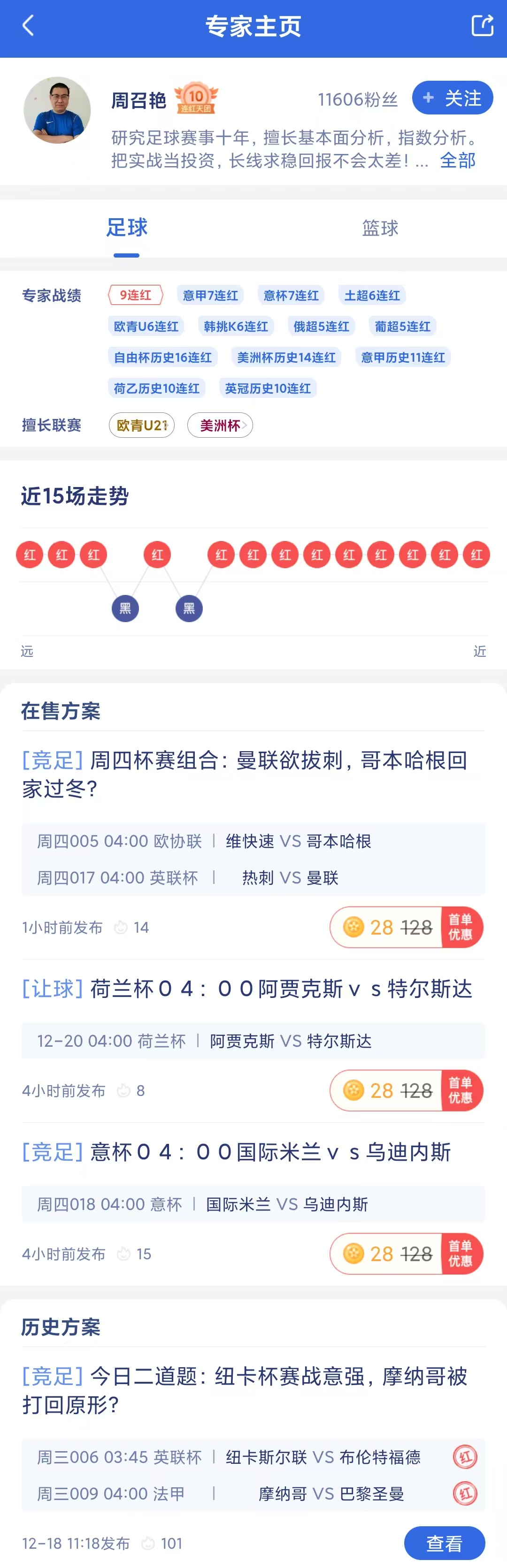Follow 周召艳 with the 关注 button
Image resolution: width=507 pixels, height=1568 pixels.
452,98
